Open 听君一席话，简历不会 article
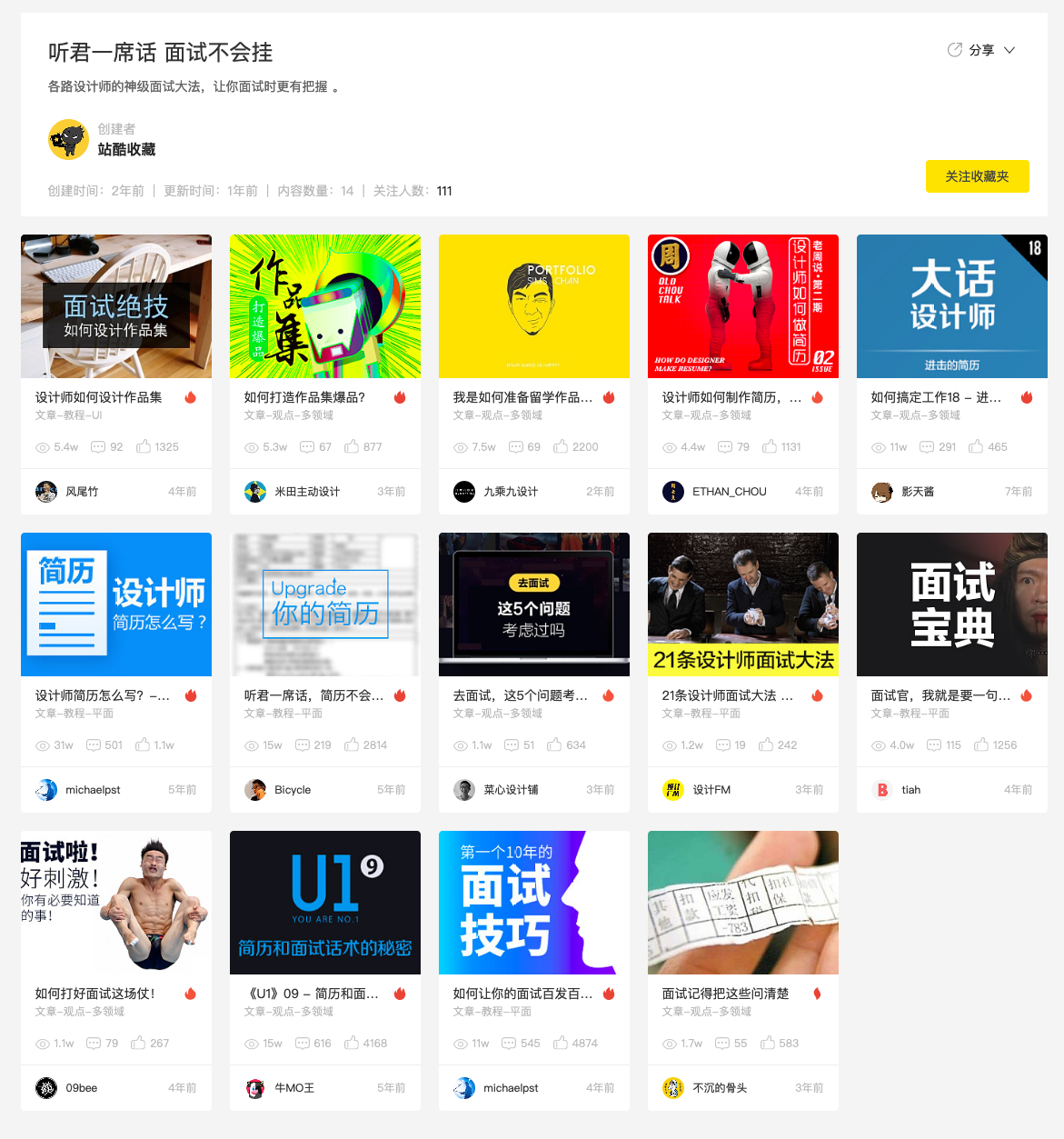Screen dimensions: 1064x1139 coord(313,695)
